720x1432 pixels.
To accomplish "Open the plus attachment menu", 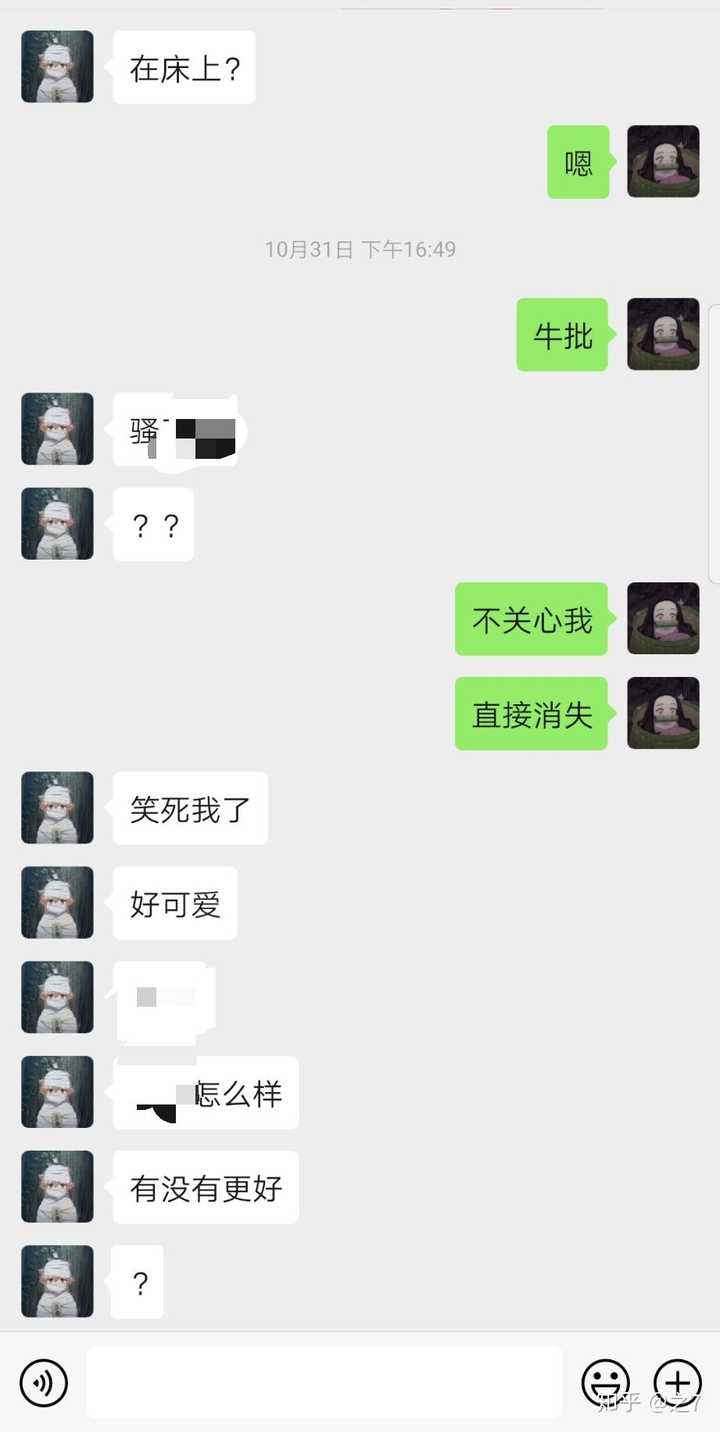I will [678, 1383].
